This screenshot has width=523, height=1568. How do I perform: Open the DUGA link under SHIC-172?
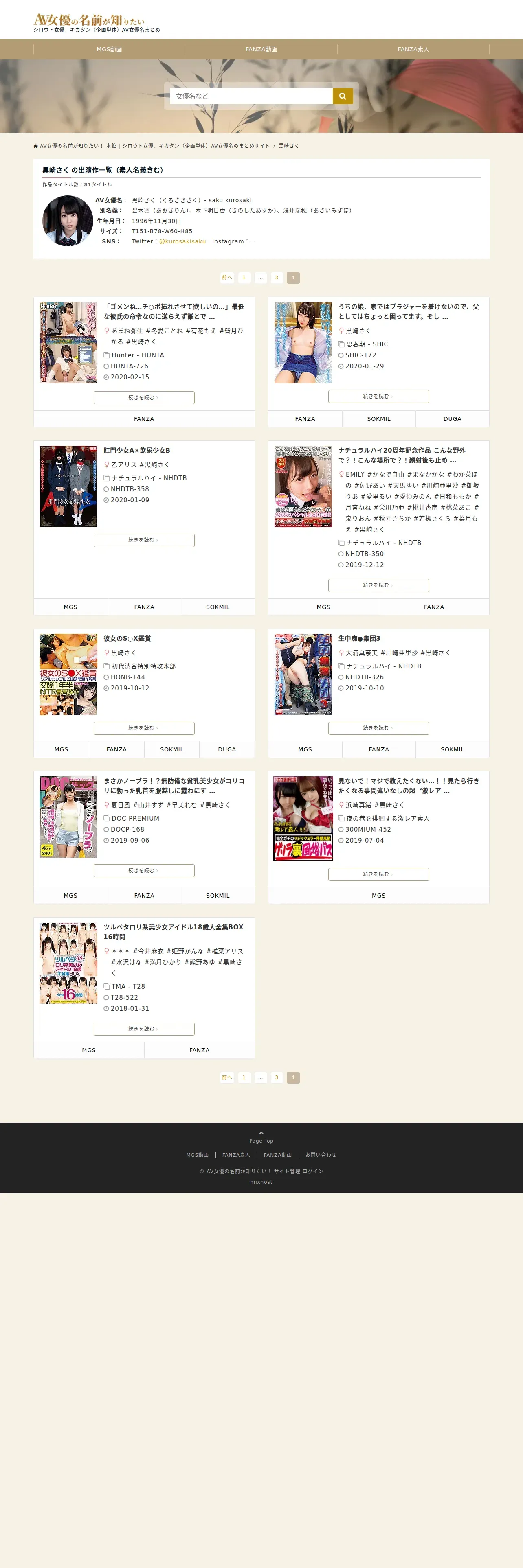[452, 419]
